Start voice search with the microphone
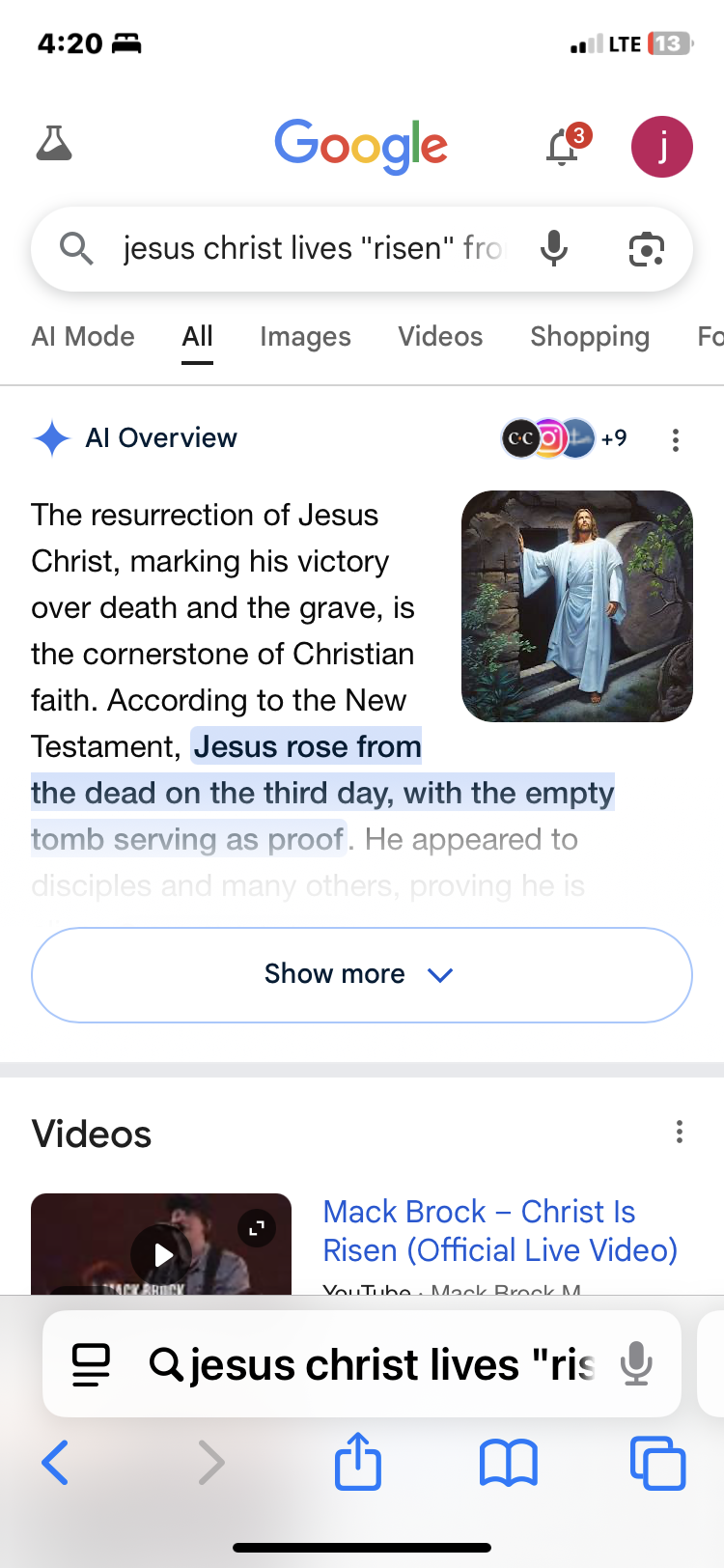Screen dimensions: 724x1568 554,249
